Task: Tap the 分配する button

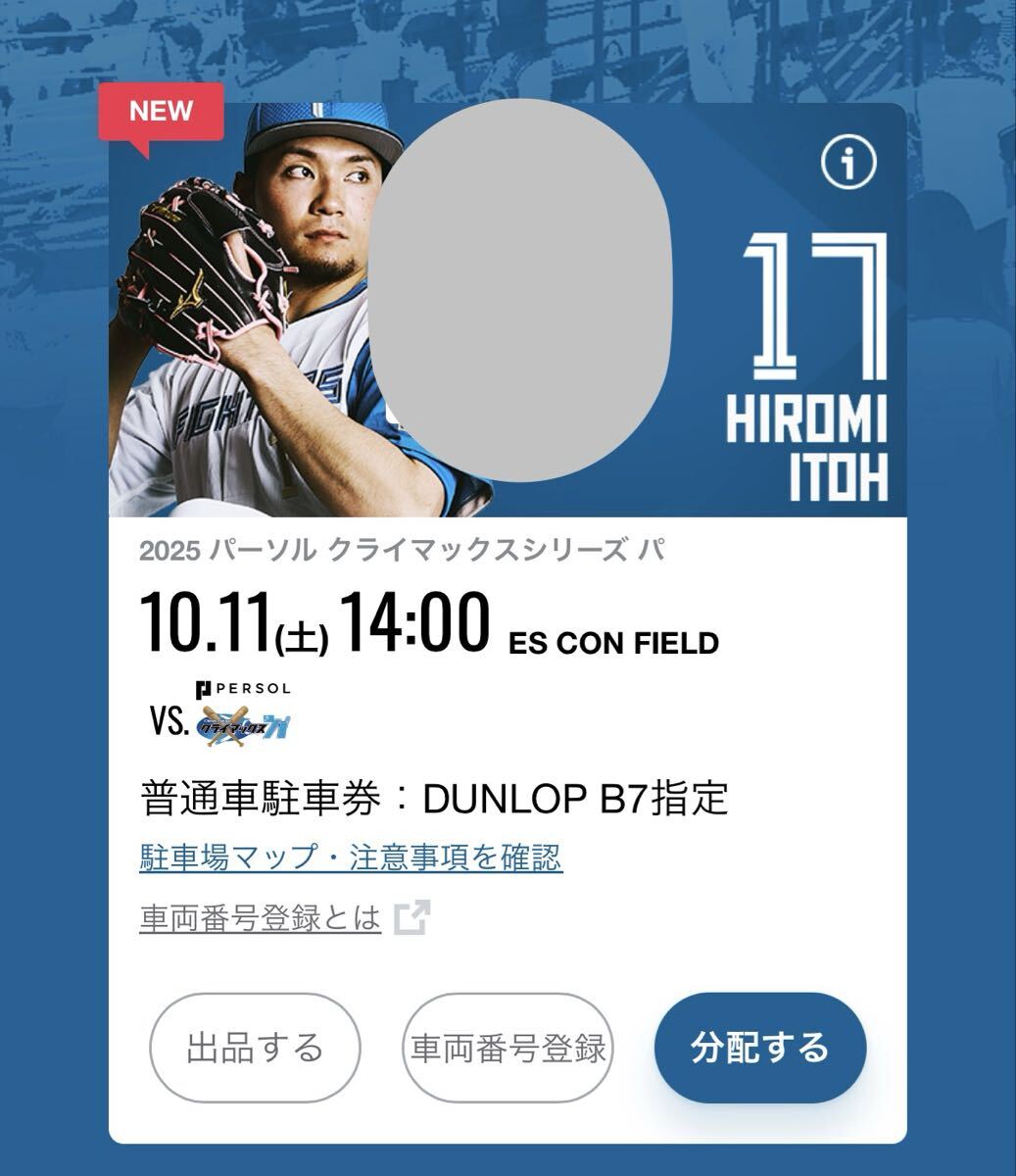Action: pyautogui.click(x=759, y=1048)
